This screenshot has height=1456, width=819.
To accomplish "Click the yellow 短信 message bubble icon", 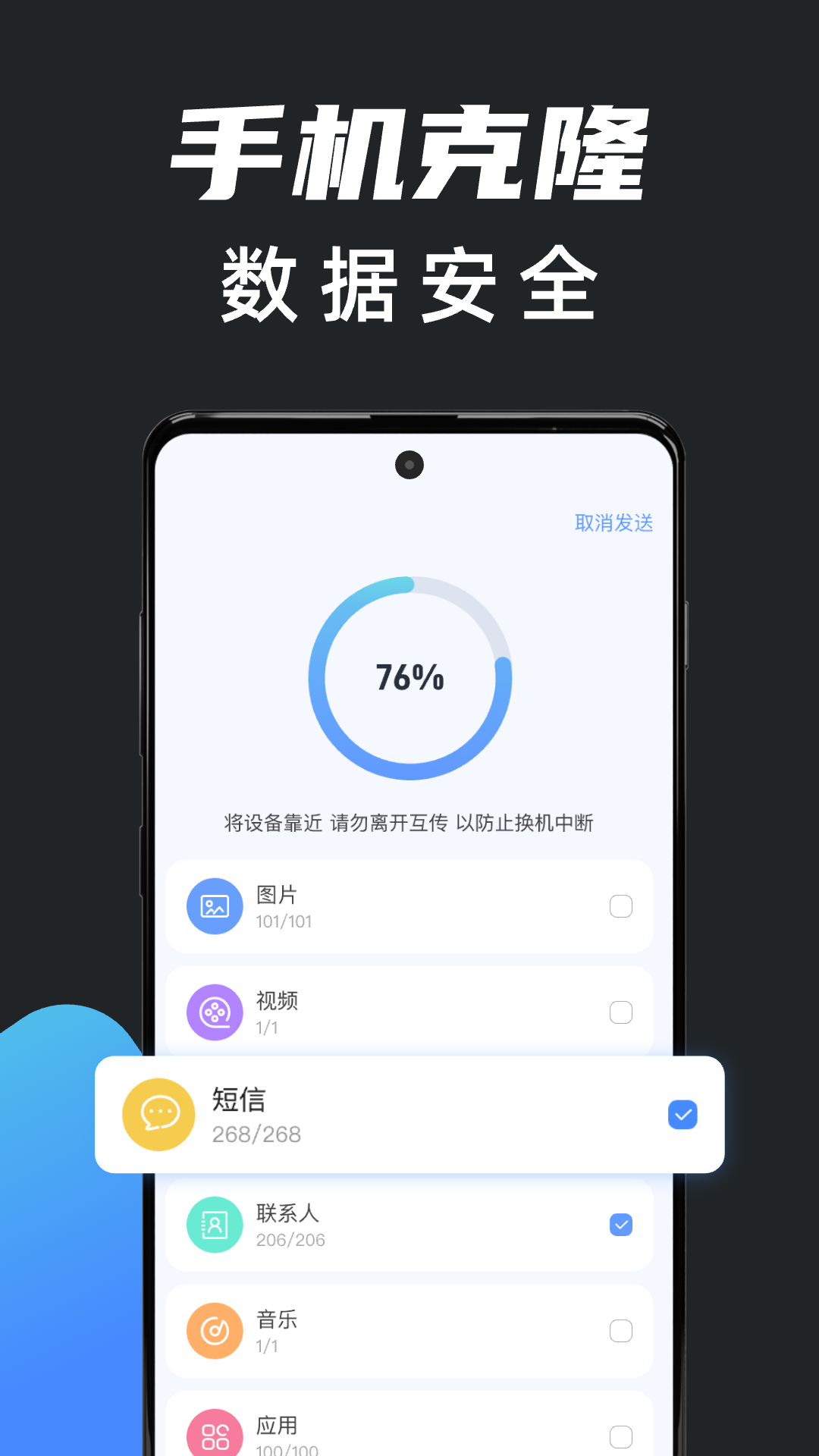I will (158, 1115).
